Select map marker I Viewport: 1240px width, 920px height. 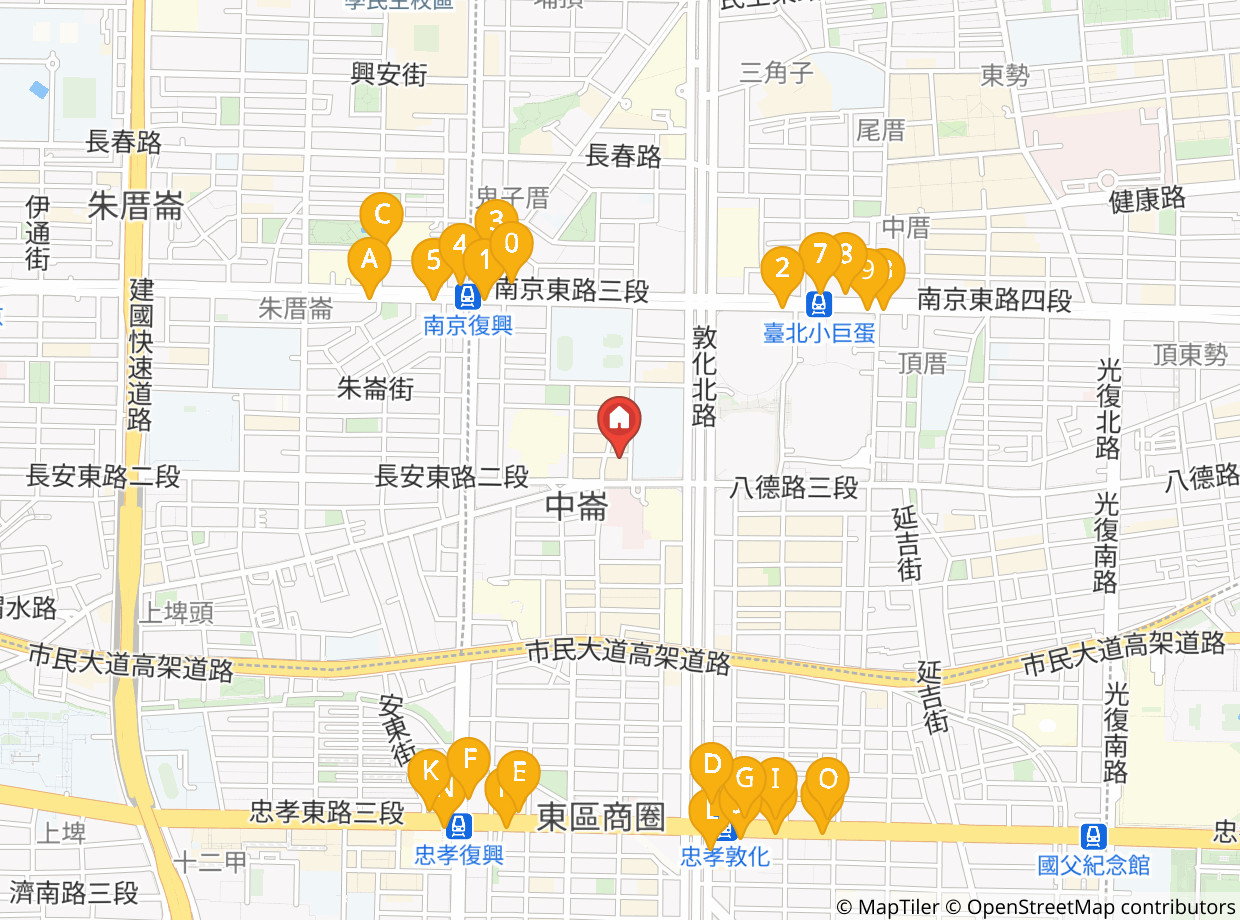click(x=775, y=774)
